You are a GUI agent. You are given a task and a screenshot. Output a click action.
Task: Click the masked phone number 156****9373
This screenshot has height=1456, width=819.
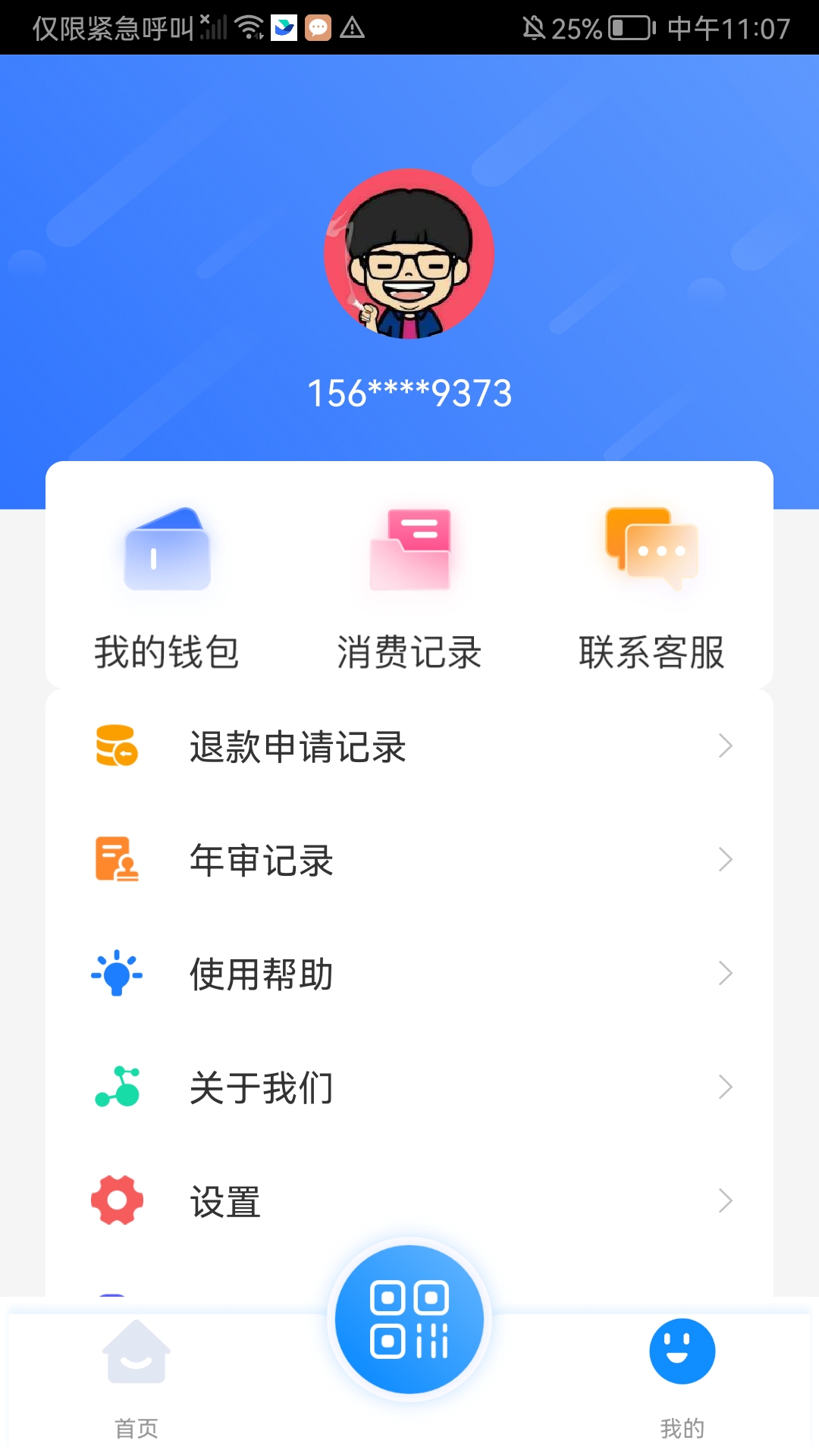[409, 393]
